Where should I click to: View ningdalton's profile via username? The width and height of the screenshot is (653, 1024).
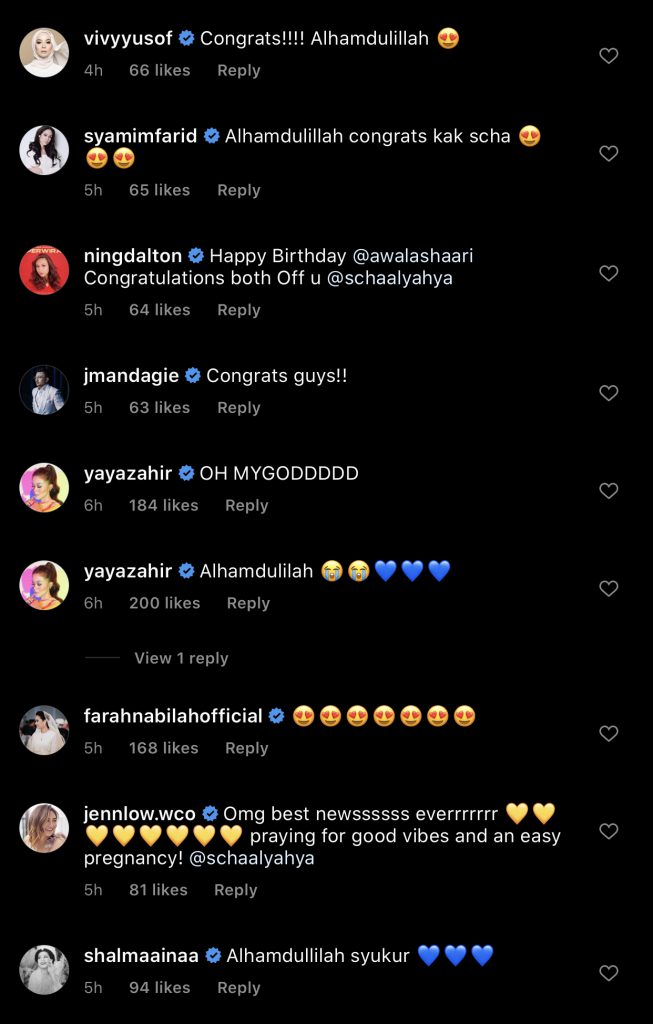pos(133,256)
